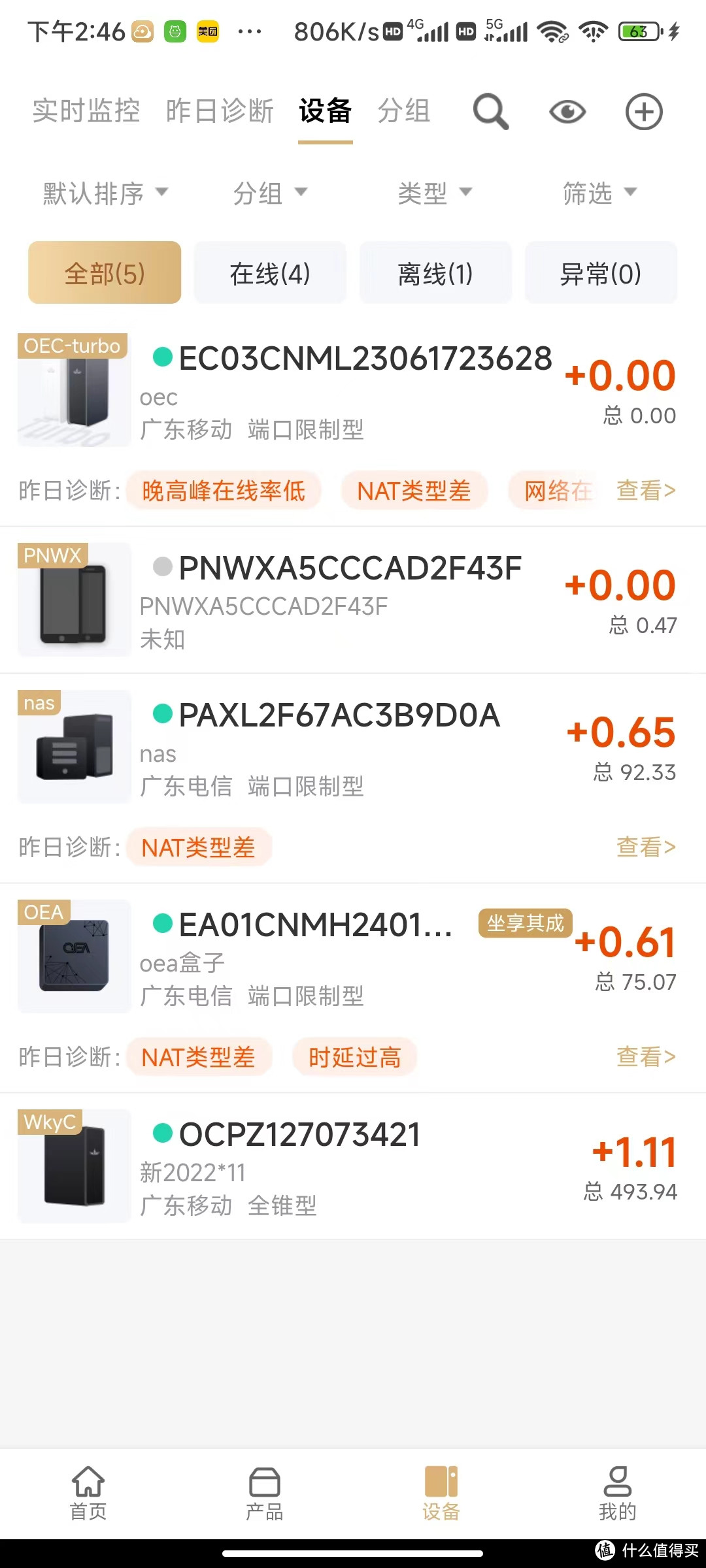Select the 在线(4) filter chip

pyautogui.click(x=270, y=273)
